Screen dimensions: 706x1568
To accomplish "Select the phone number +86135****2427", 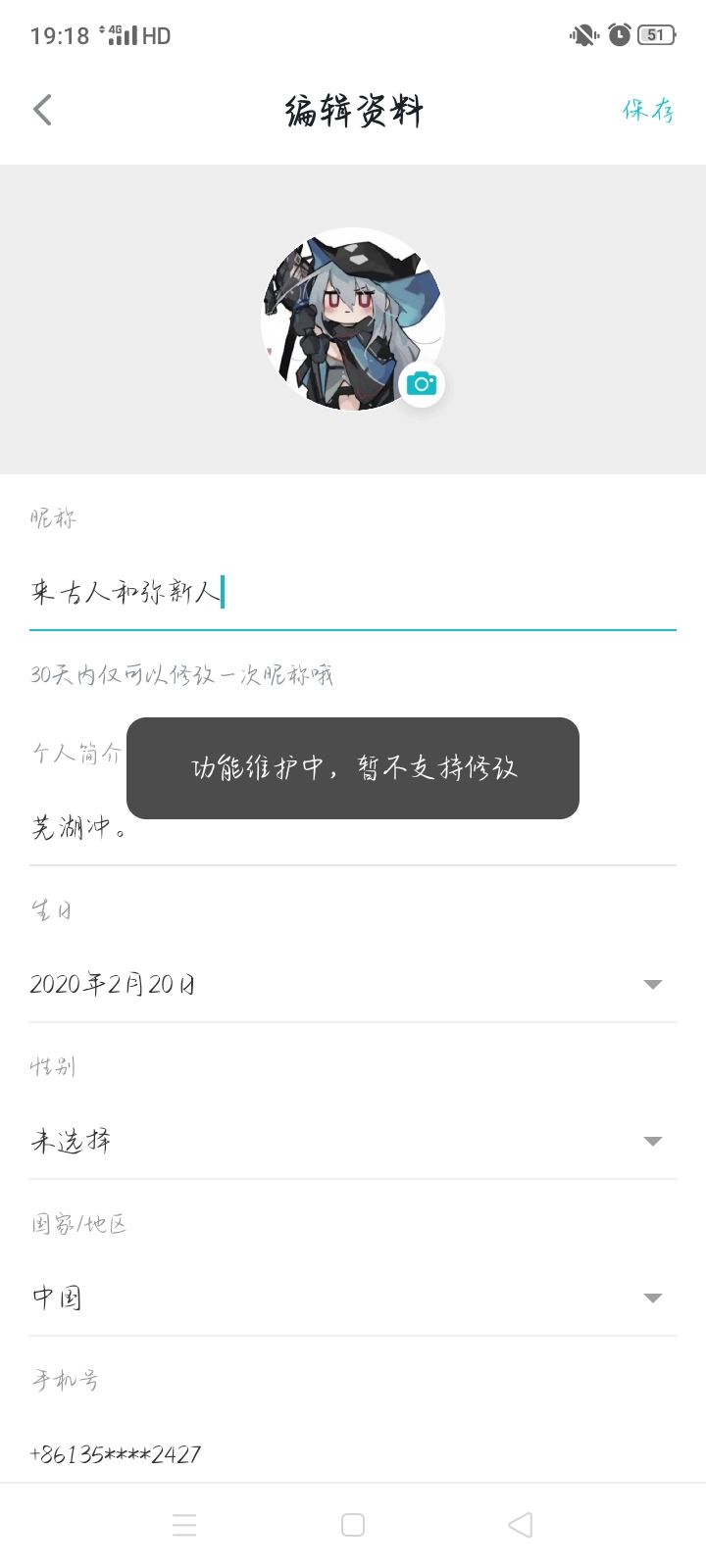I will click(x=116, y=1454).
